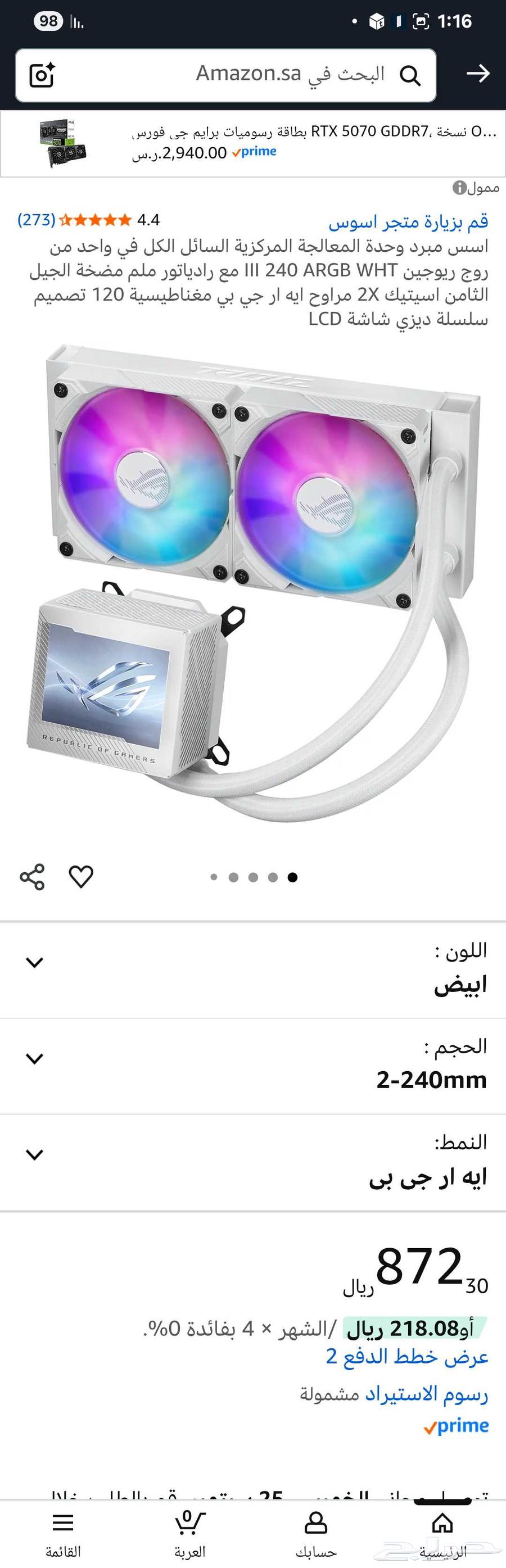Visit the ASUS store link
Screen dimensions: 506x1568
(x=408, y=222)
